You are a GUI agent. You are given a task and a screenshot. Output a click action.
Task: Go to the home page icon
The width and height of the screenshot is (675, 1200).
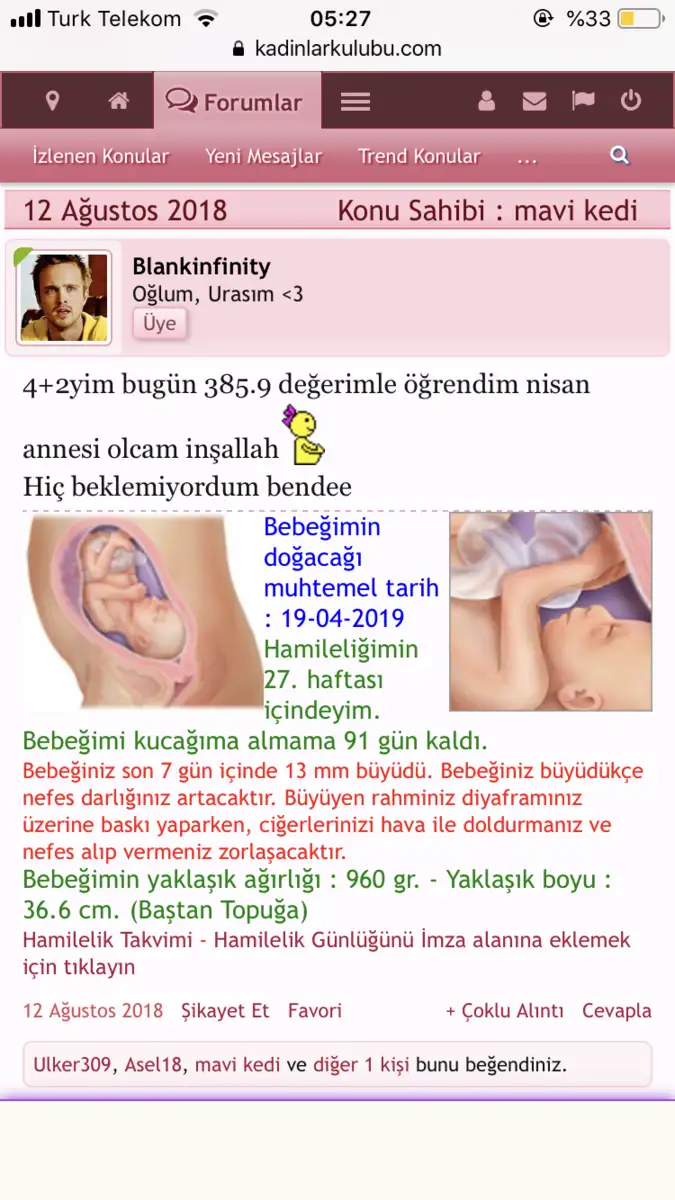point(119,101)
